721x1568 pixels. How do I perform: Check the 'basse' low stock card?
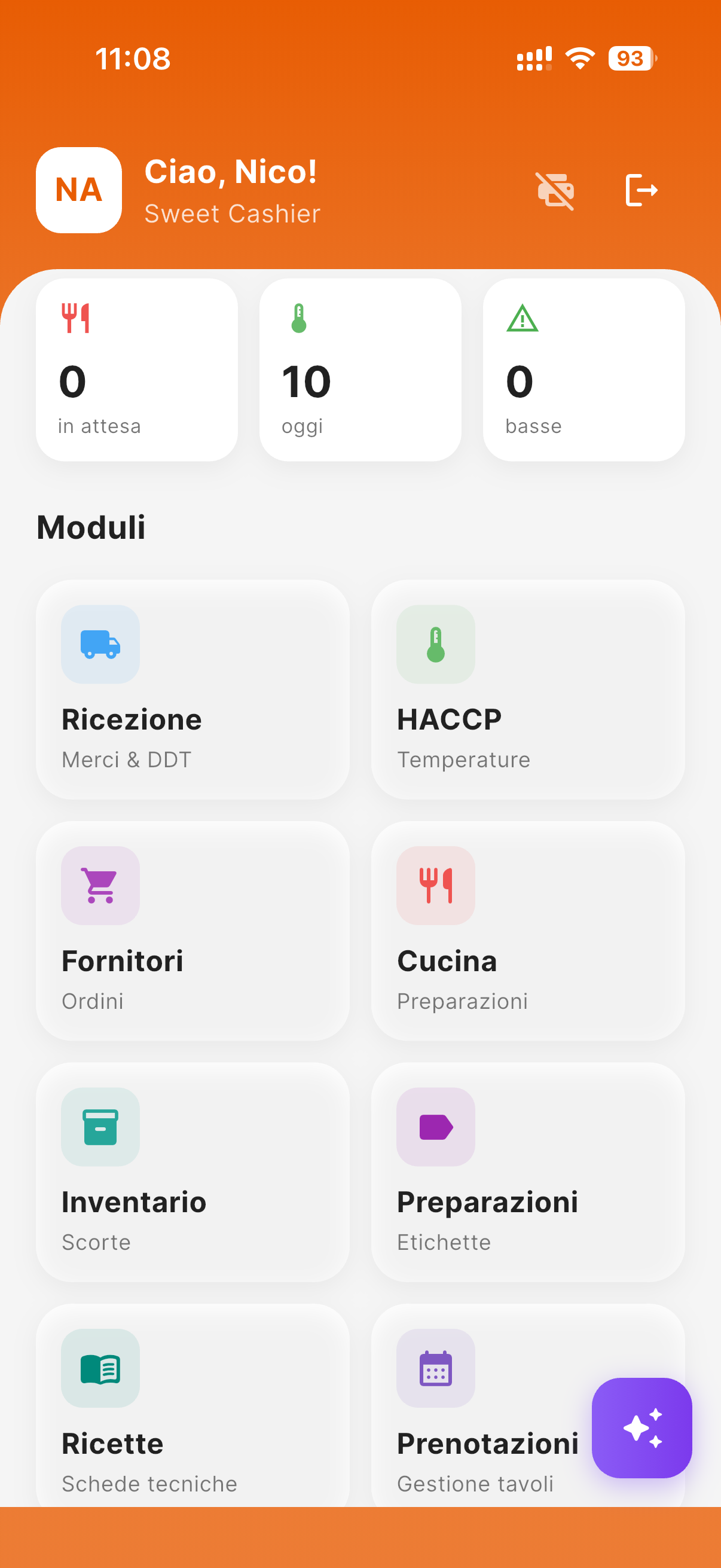click(583, 370)
